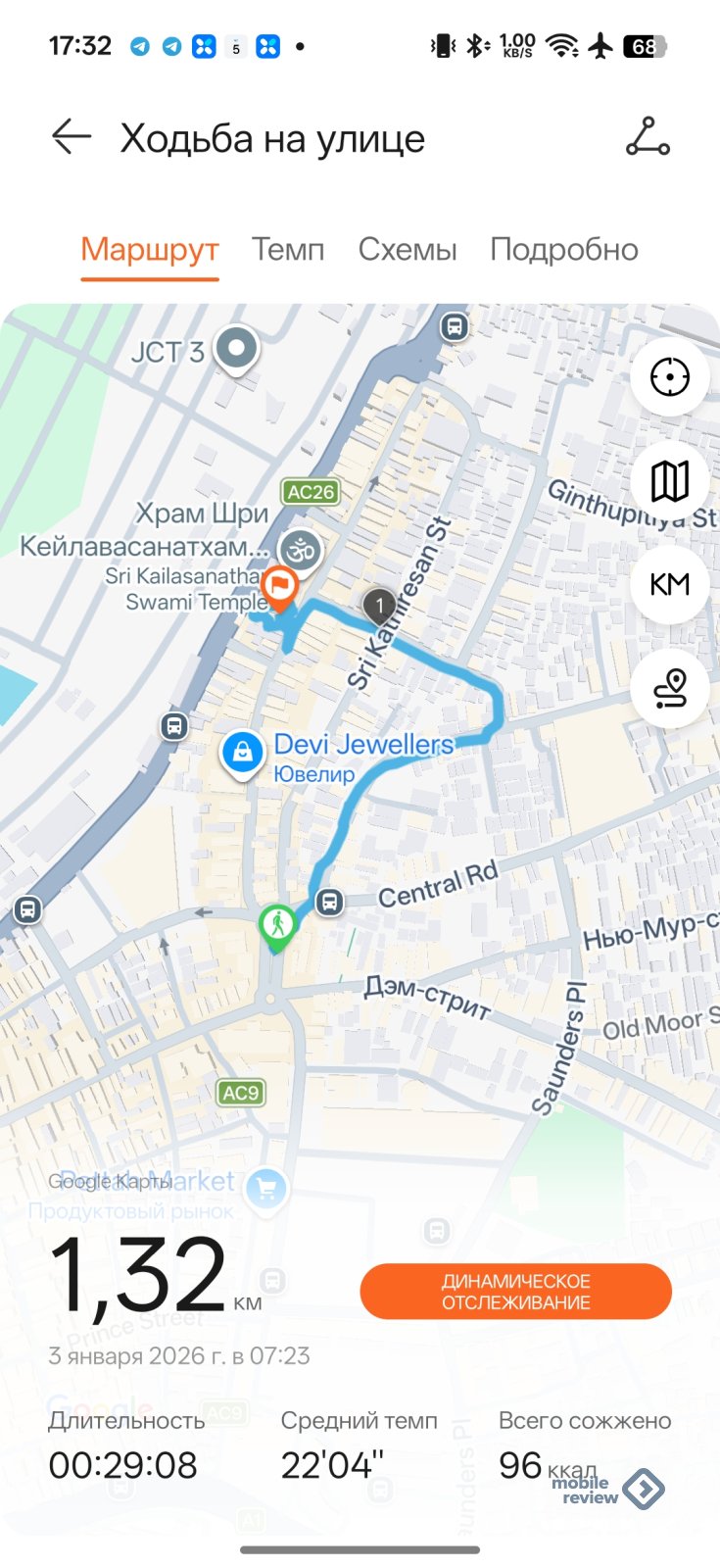The height and width of the screenshot is (1568, 720).
Task: Open the route track pin button
Action: (670, 689)
